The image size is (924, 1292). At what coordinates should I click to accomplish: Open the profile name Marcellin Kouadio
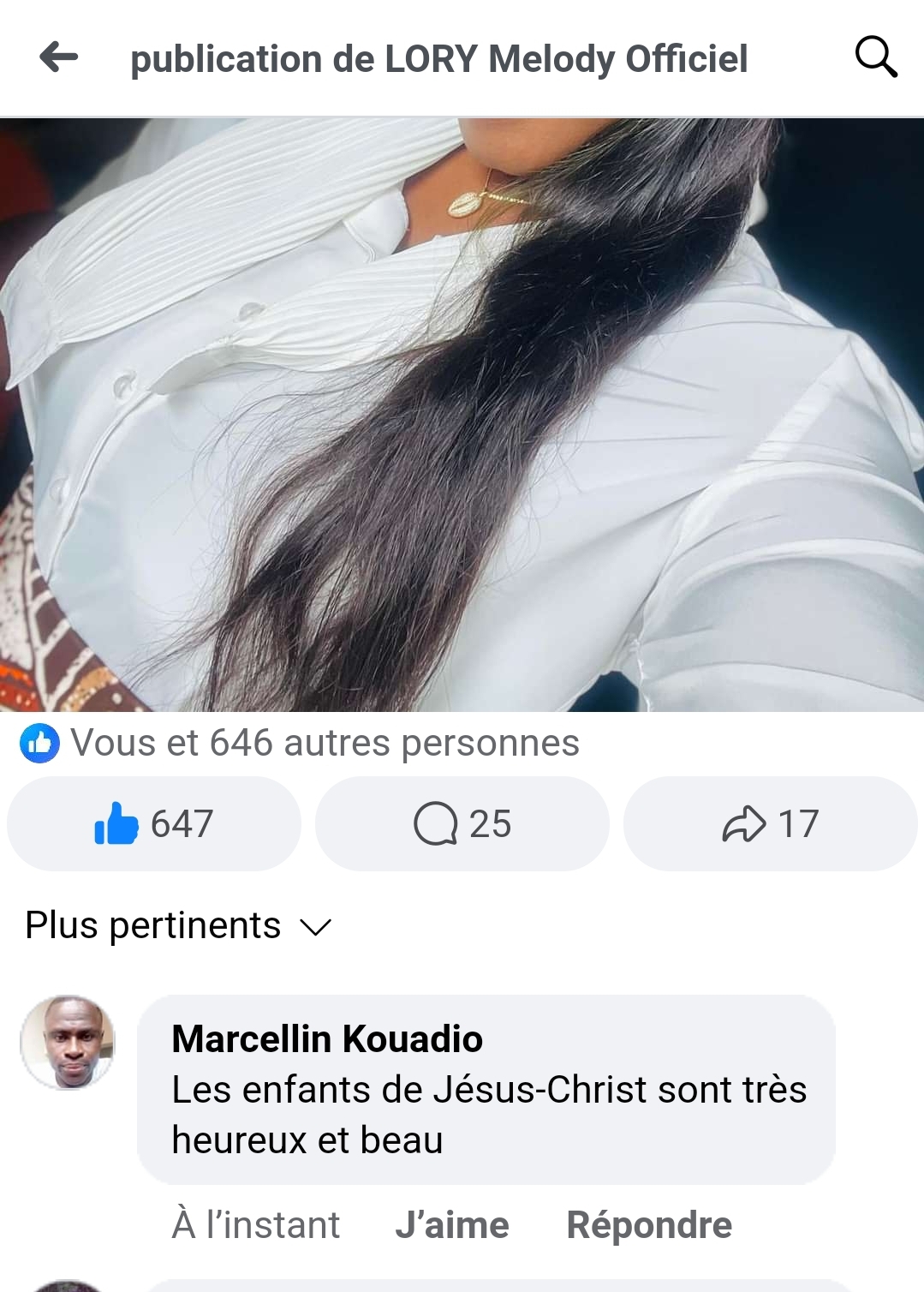pos(327,1038)
